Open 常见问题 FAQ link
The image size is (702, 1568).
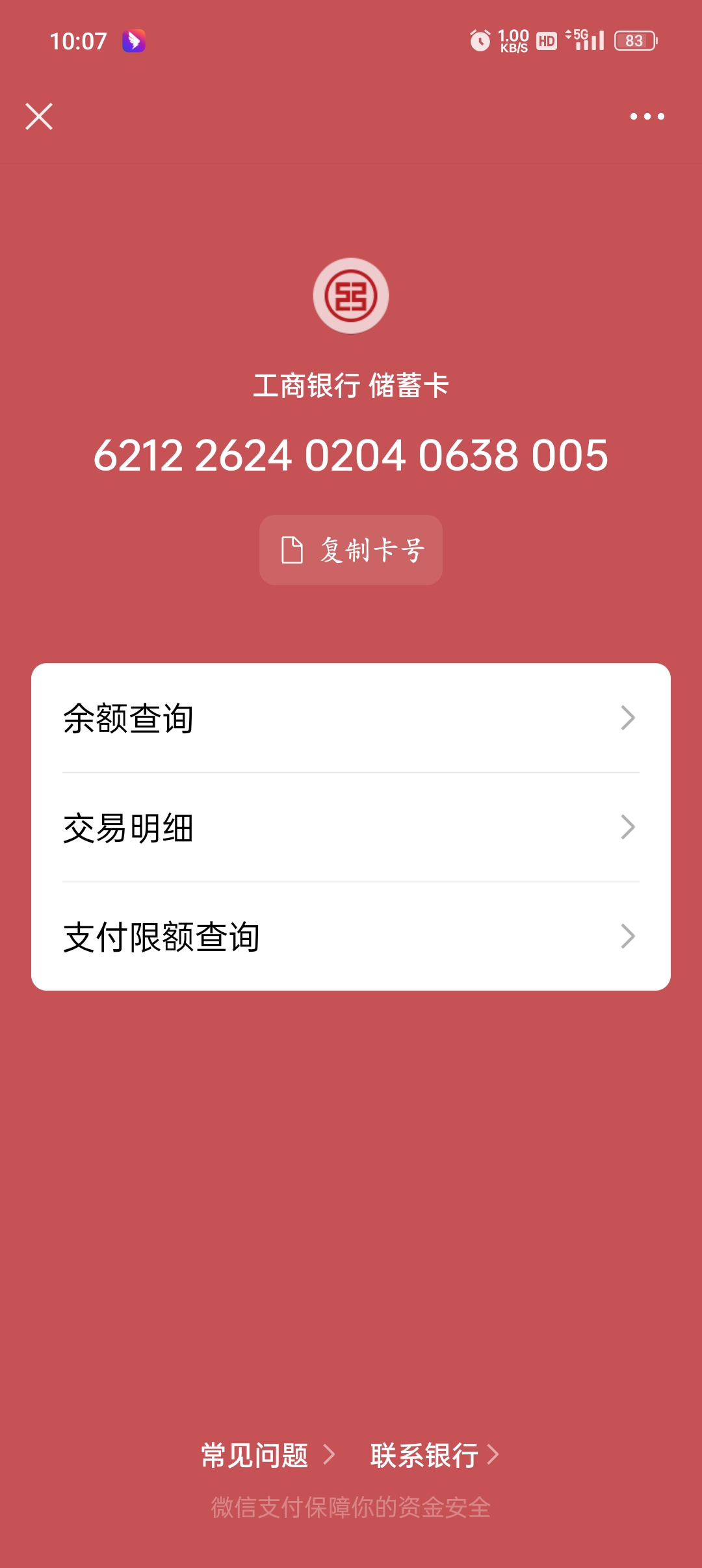click(268, 1455)
